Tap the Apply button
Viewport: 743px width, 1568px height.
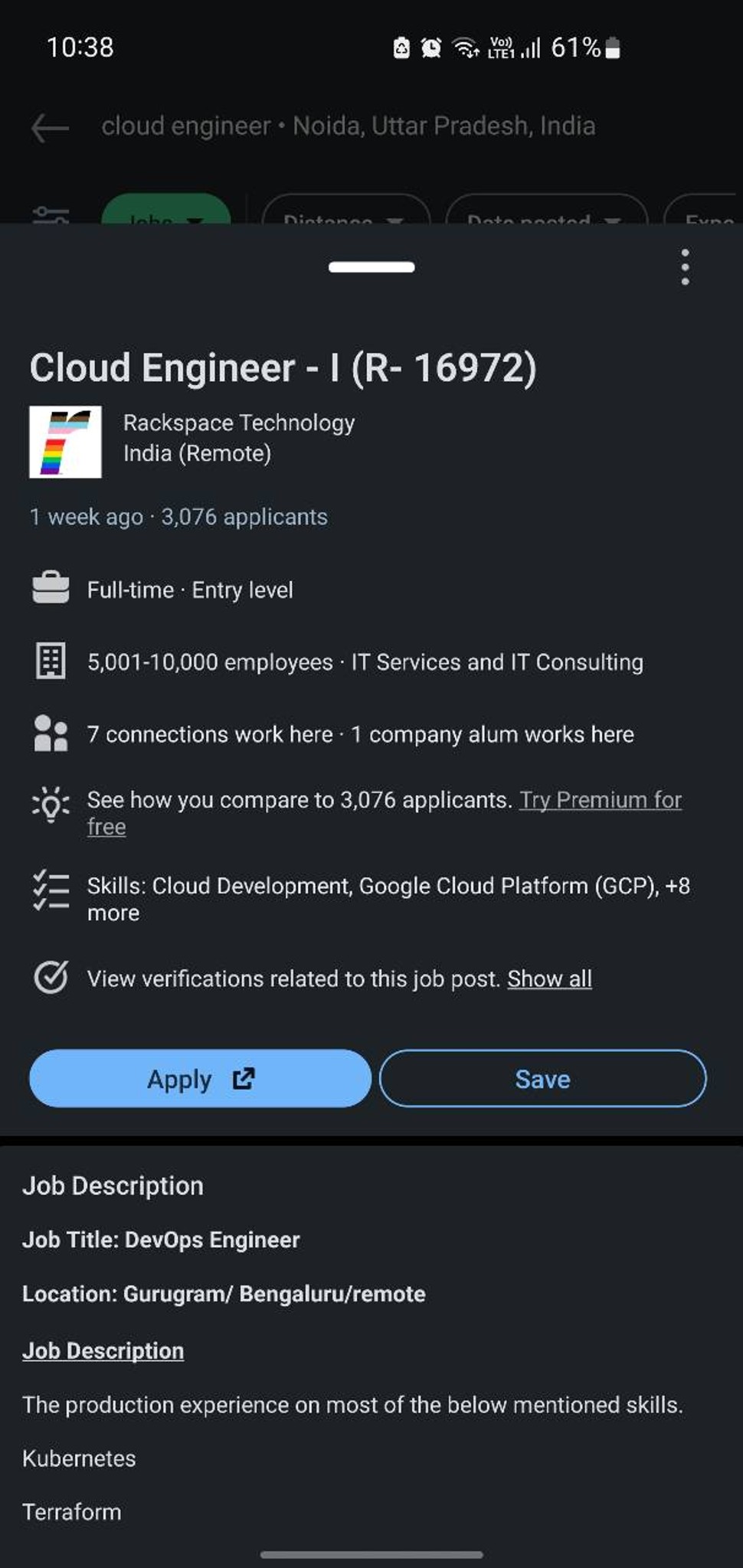[x=200, y=1079]
